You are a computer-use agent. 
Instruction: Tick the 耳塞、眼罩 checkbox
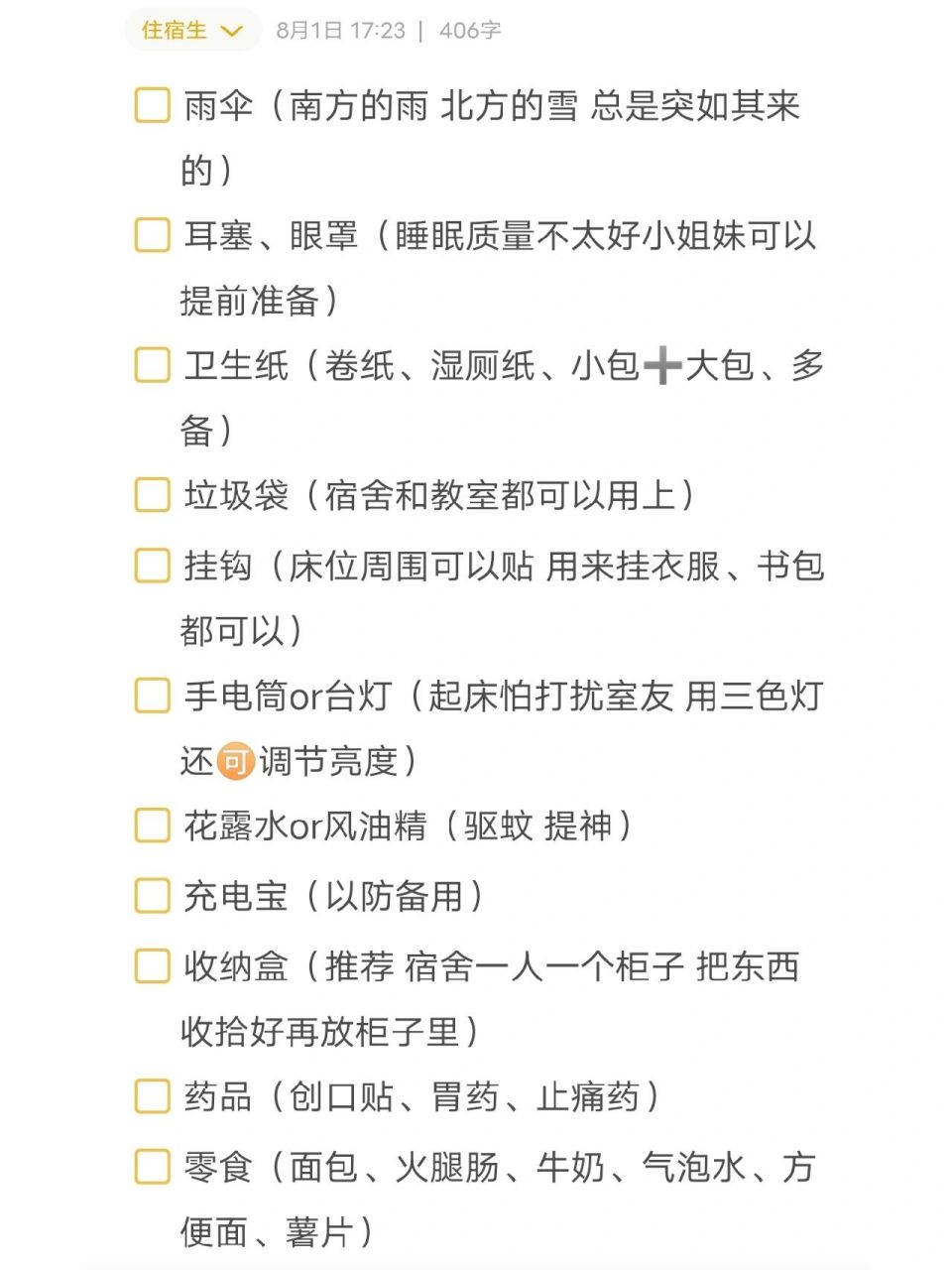(x=152, y=235)
